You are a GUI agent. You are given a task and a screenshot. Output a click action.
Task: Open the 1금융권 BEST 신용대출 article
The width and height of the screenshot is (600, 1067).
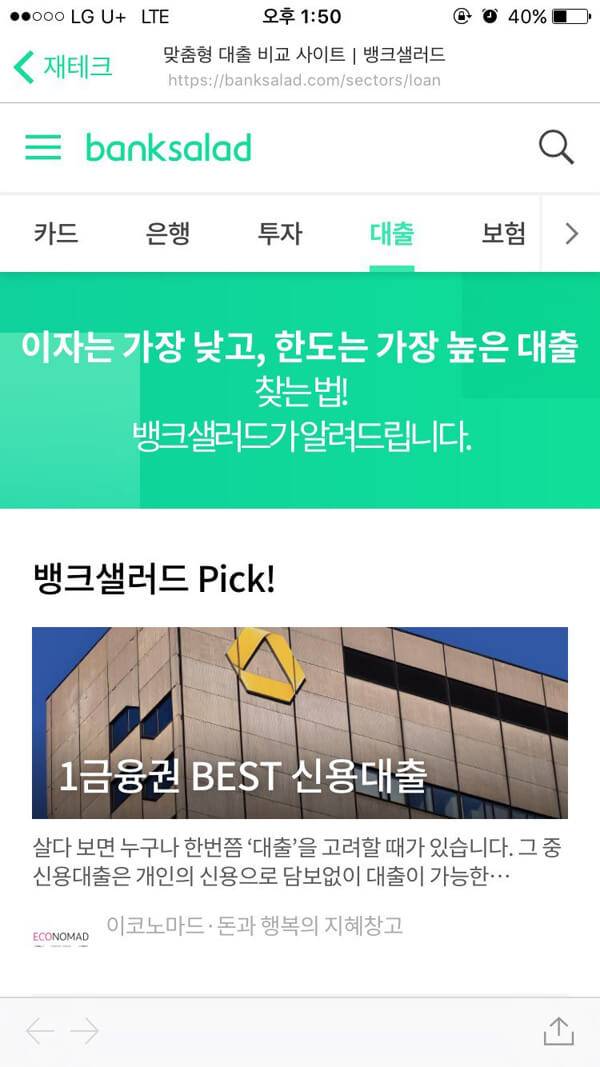(300, 722)
